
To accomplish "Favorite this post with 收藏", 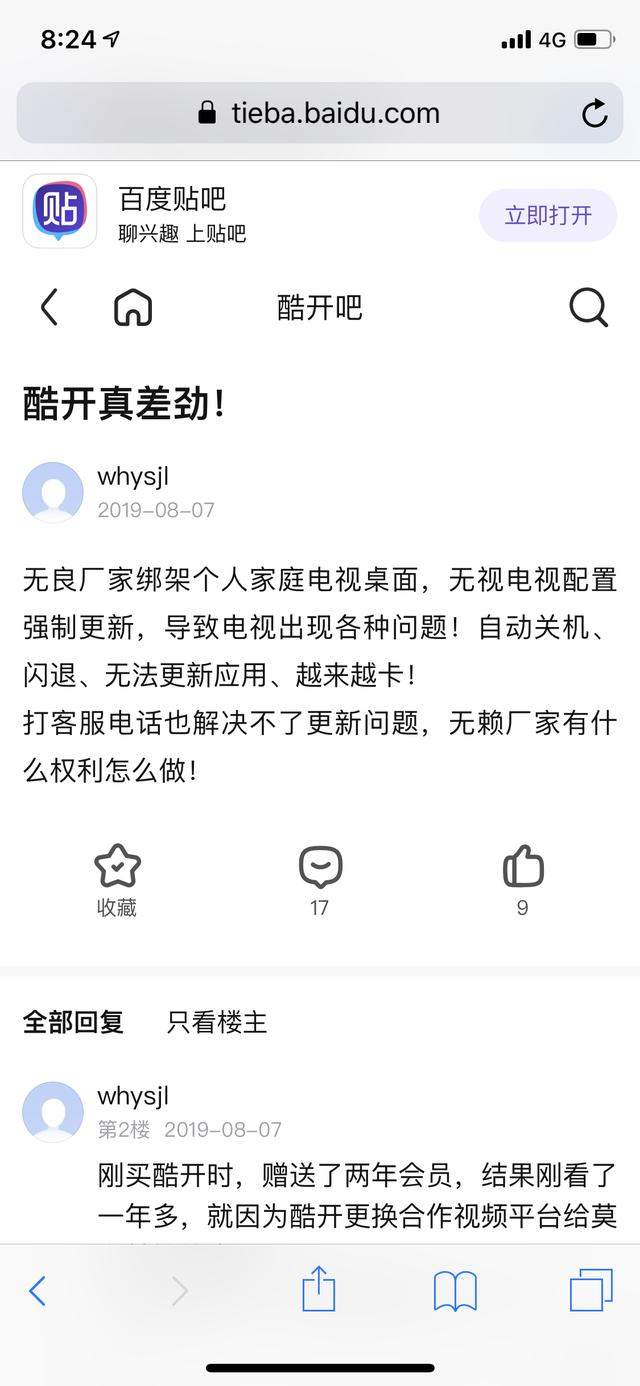I will coord(117,879).
